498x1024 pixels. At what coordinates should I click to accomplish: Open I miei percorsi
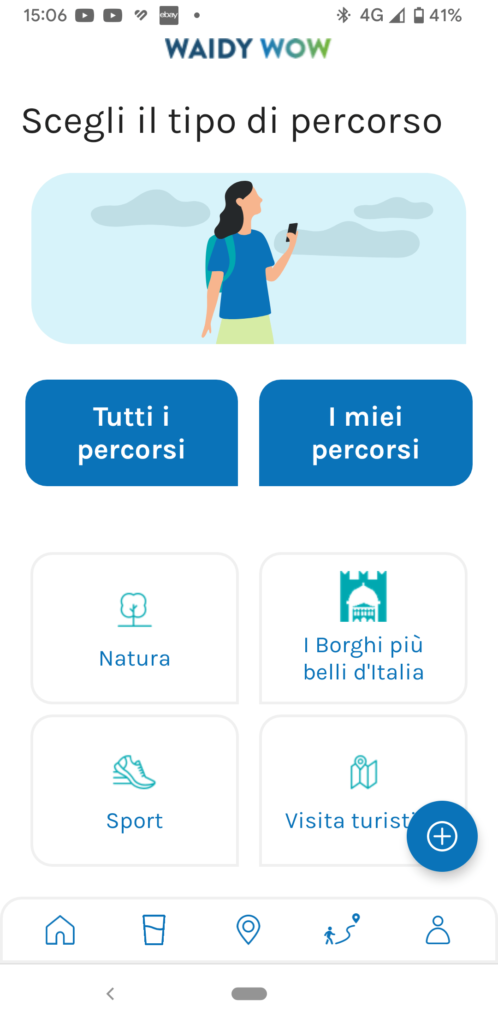[366, 433]
